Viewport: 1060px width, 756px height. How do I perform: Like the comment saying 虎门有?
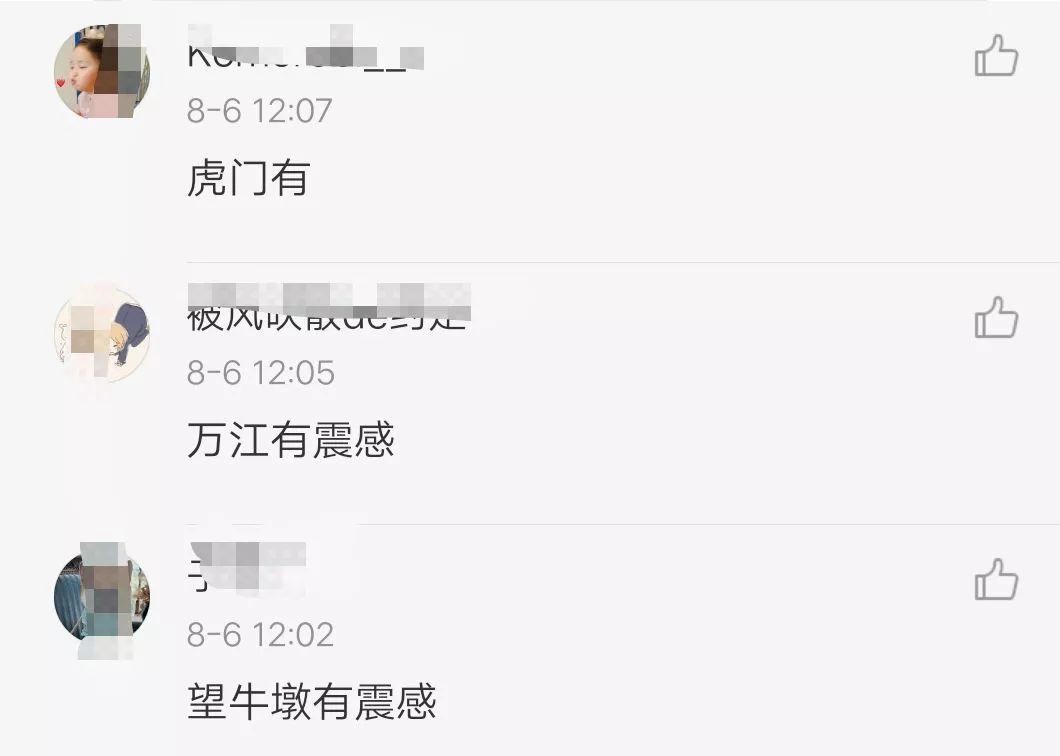click(x=996, y=57)
